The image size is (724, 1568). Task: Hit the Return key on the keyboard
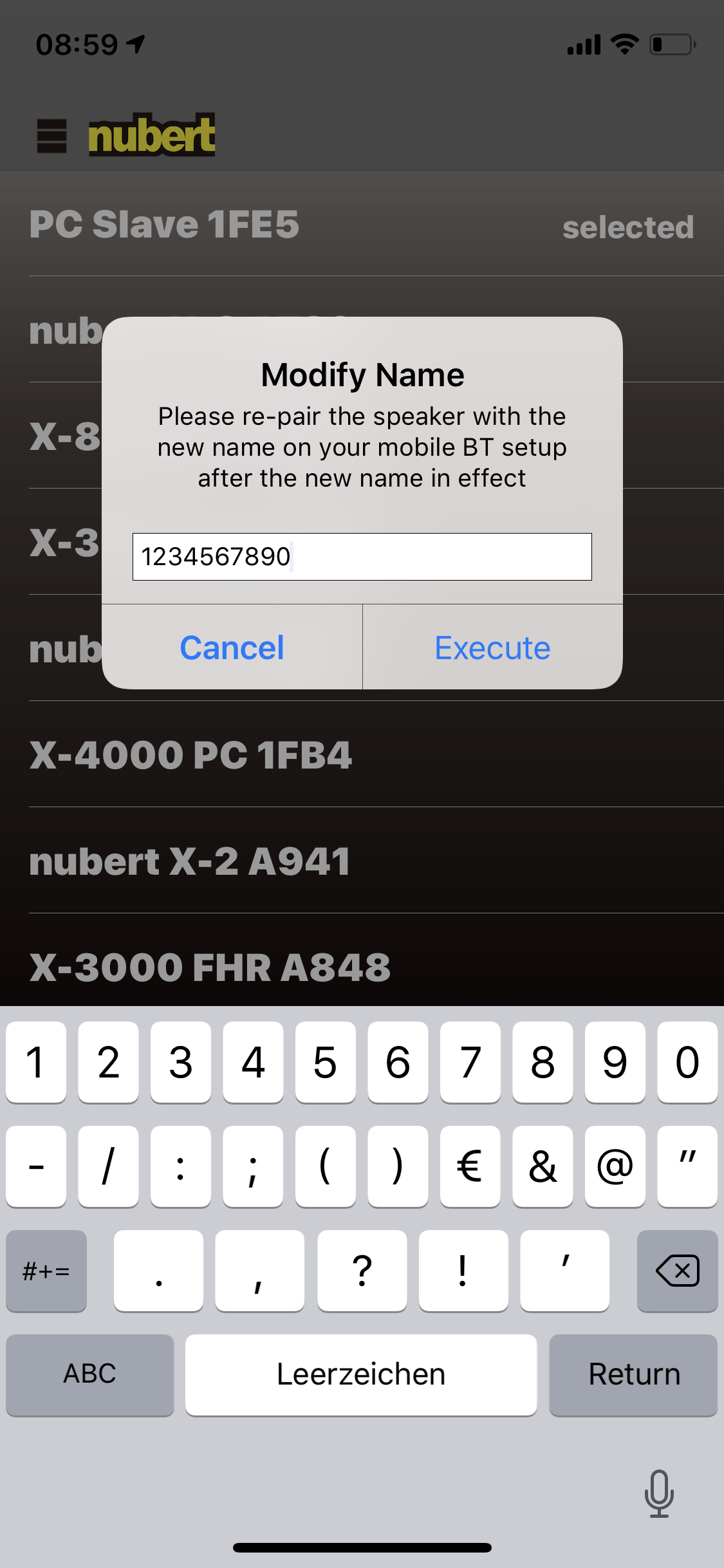(x=633, y=1375)
